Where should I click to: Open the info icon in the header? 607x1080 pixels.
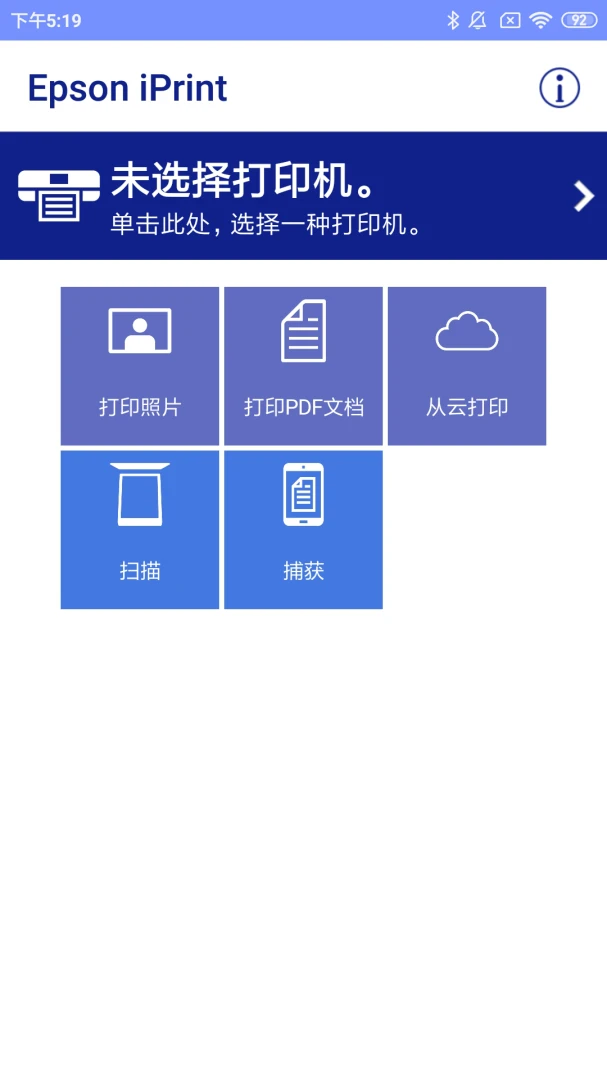559,87
